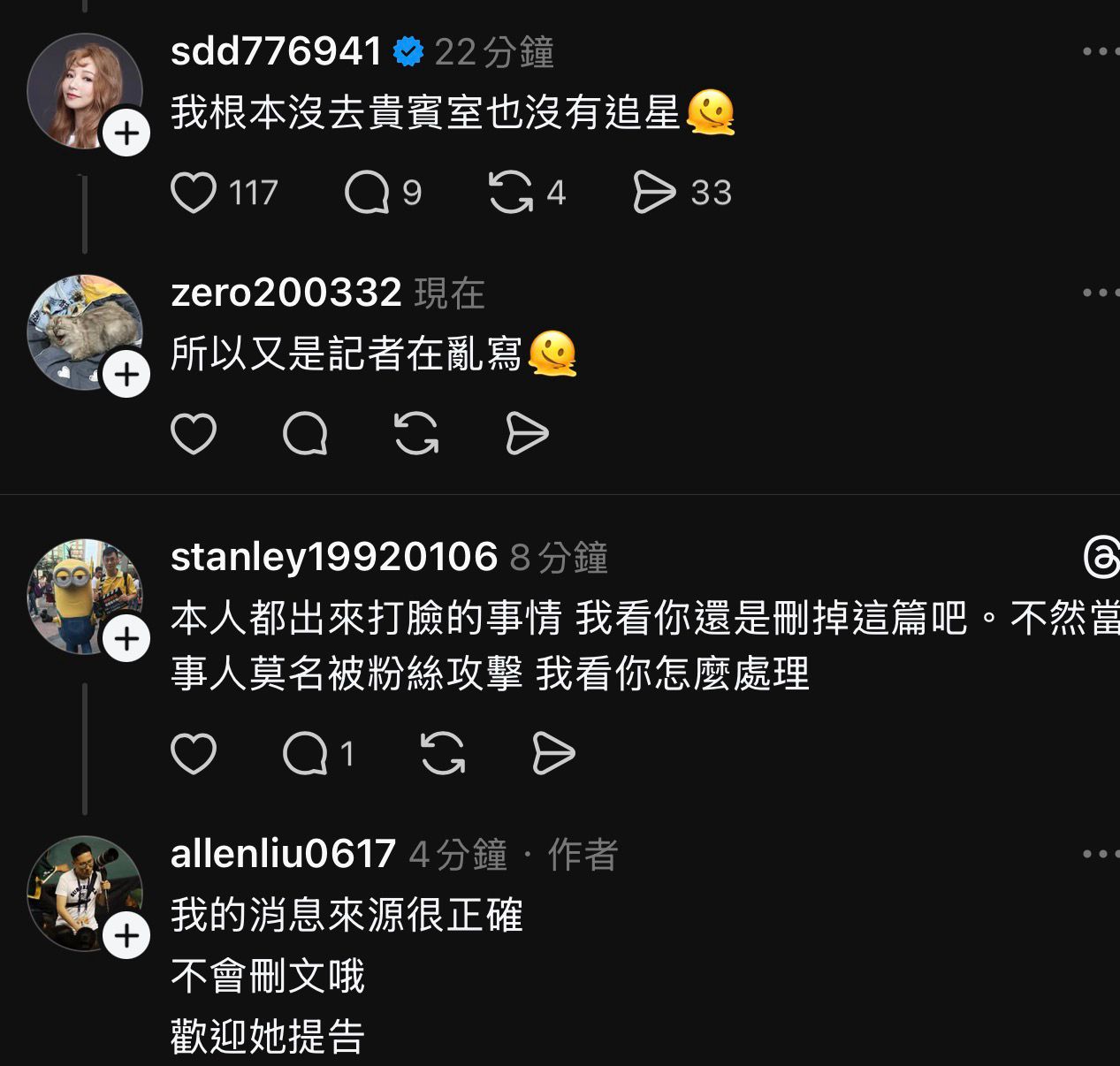The width and height of the screenshot is (1120, 1066).
Task: Reply to zero200332's comment
Action: [x=306, y=434]
